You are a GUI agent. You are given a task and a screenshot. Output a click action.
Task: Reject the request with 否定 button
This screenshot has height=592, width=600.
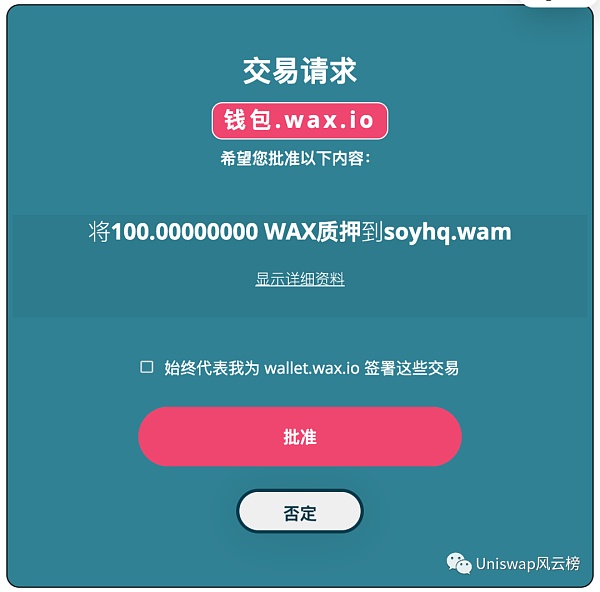pyautogui.click(x=299, y=513)
